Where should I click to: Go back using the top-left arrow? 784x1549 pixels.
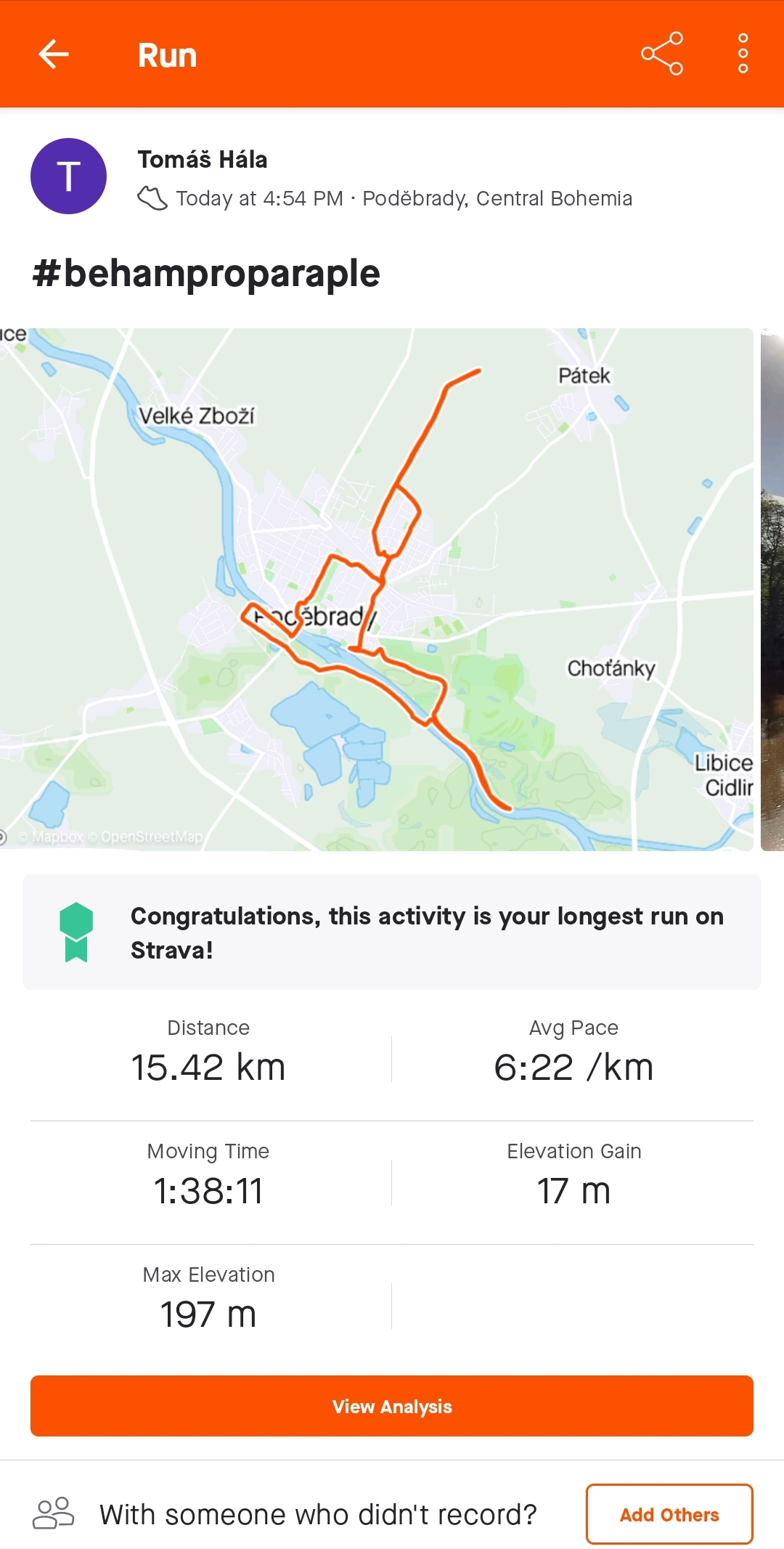click(54, 54)
